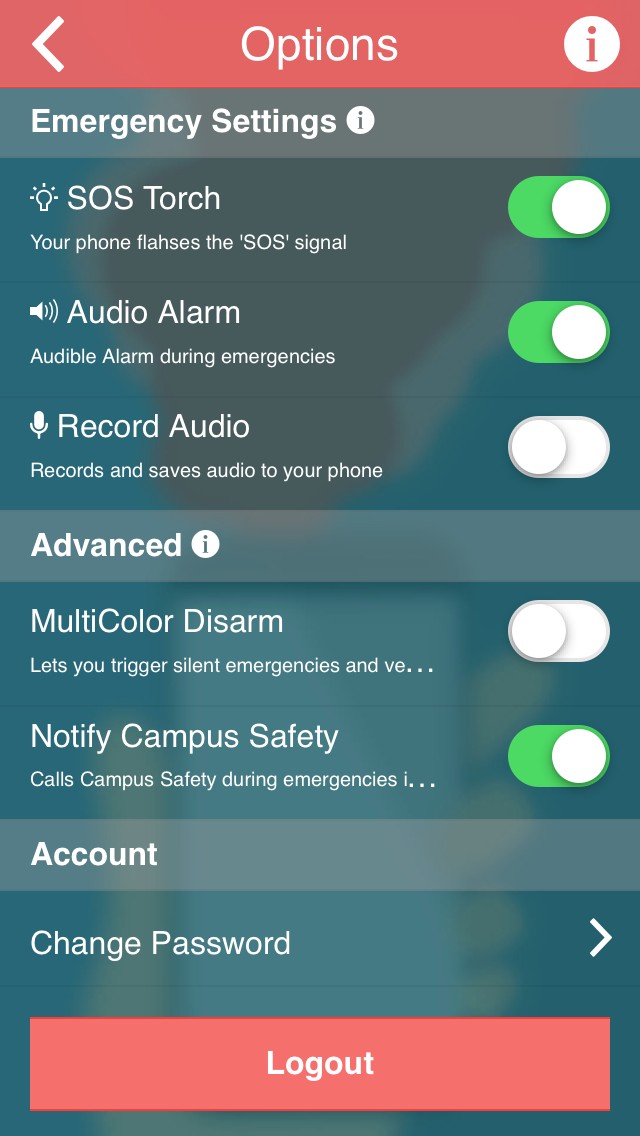Turn on MultiColor Disarm

[558, 631]
